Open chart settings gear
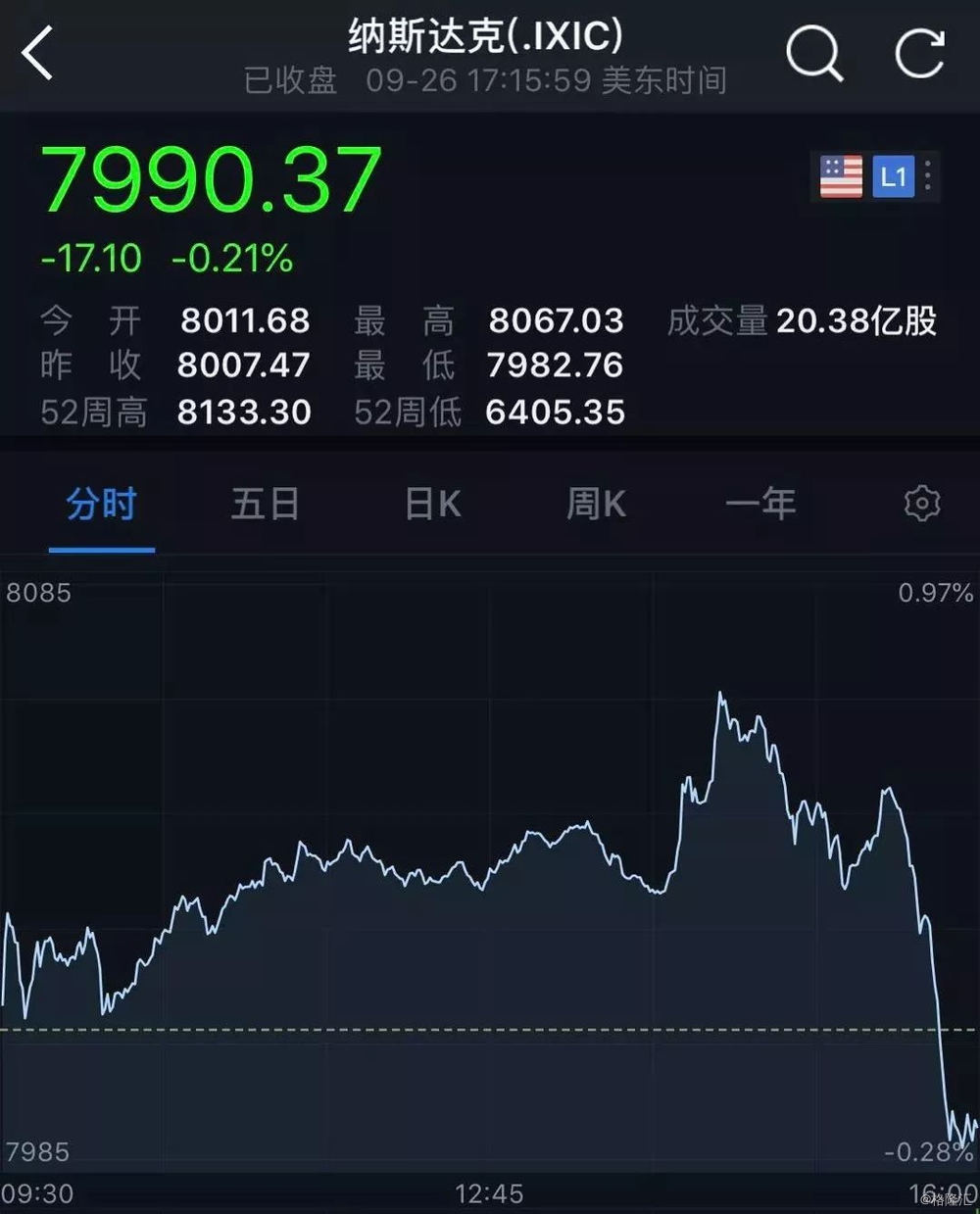 (x=921, y=504)
